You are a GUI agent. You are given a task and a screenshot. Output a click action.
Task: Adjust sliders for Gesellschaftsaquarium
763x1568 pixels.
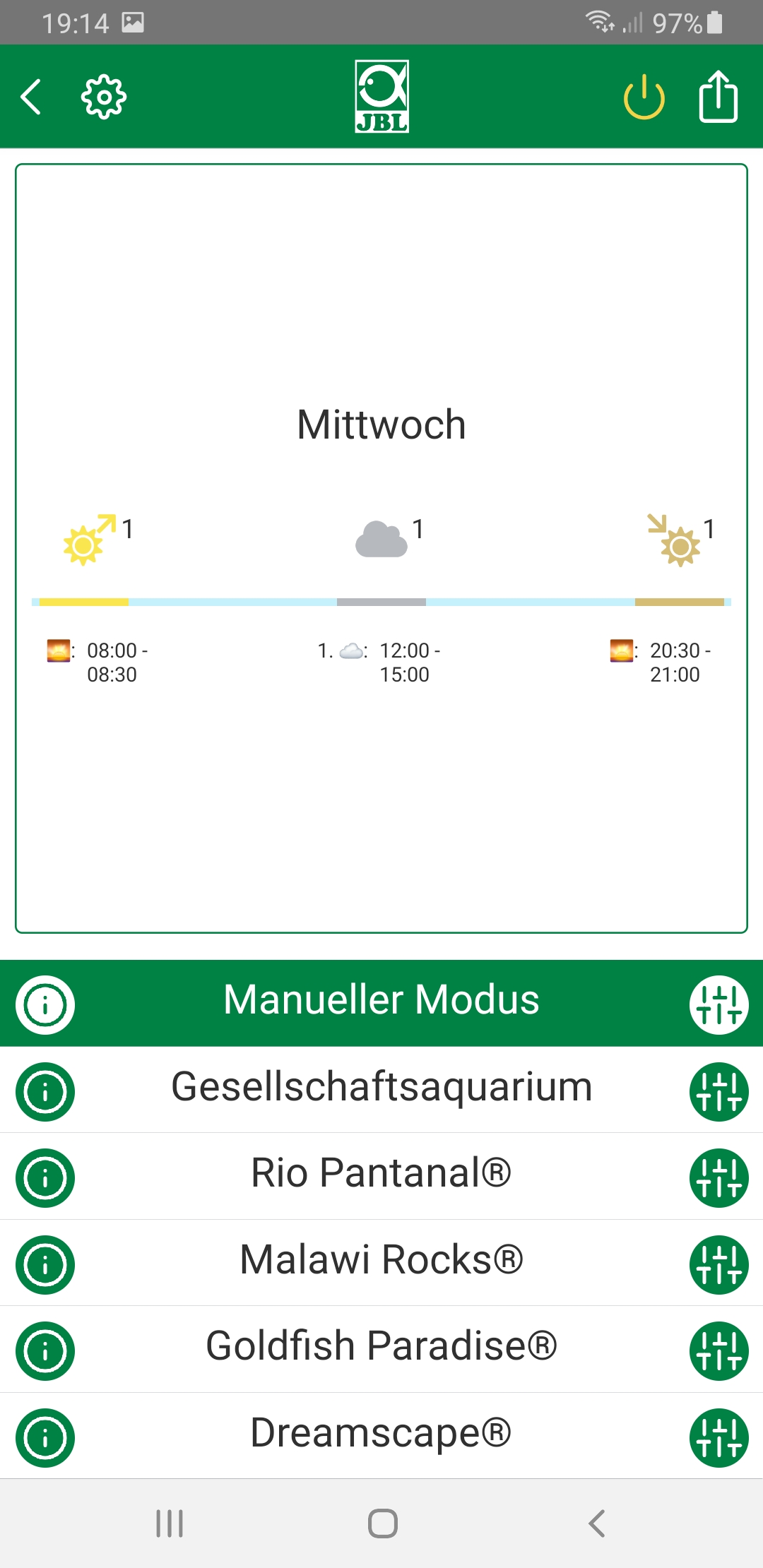[719, 1091]
